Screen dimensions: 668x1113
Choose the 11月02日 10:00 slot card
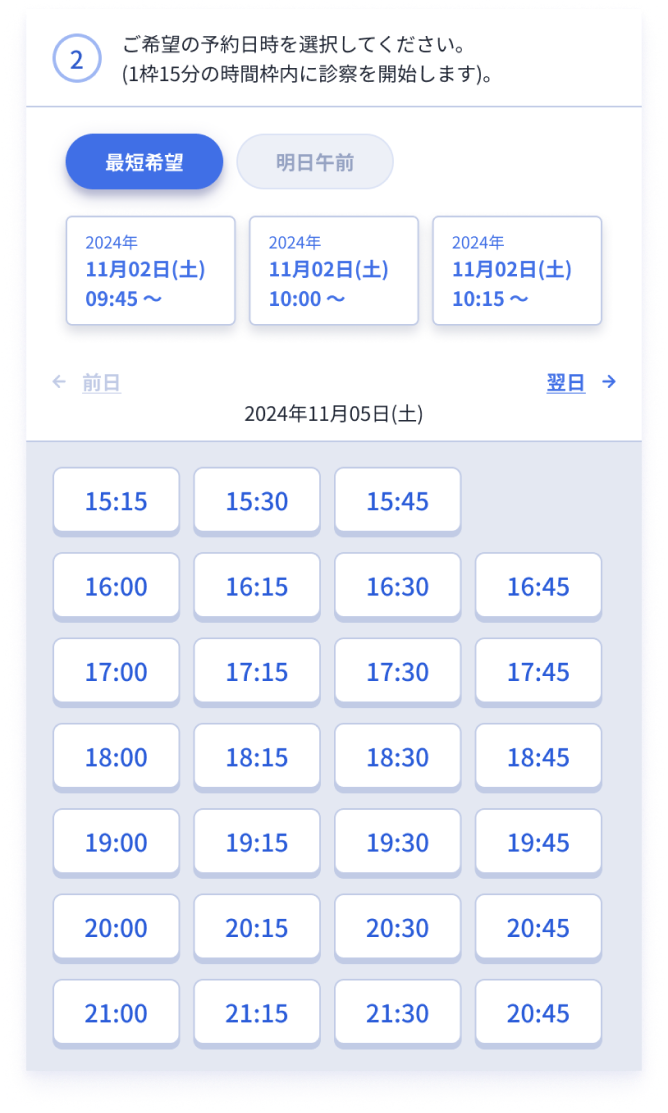(334, 270)
